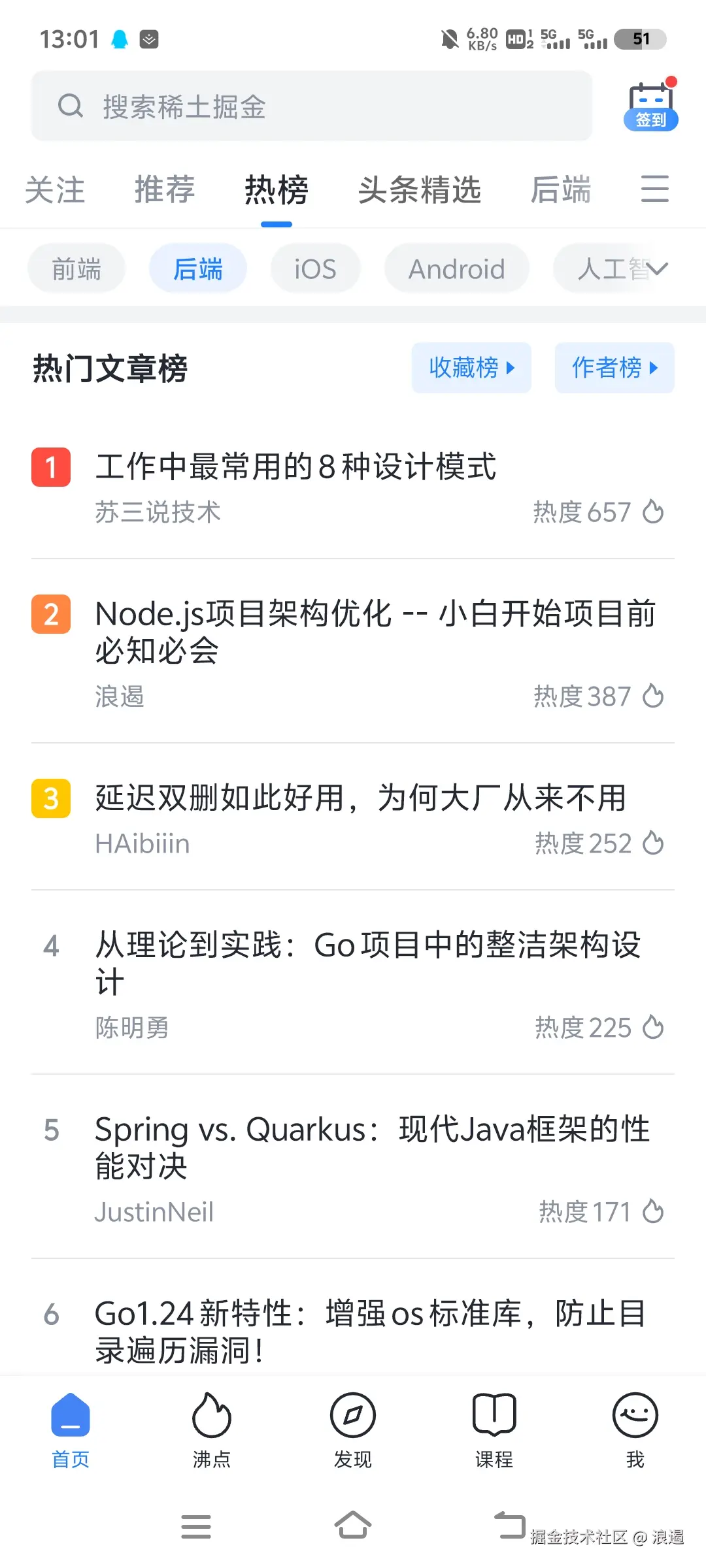Open the channel list hamburger icon
Viewport: 706px width, 1568px height.
655,189
